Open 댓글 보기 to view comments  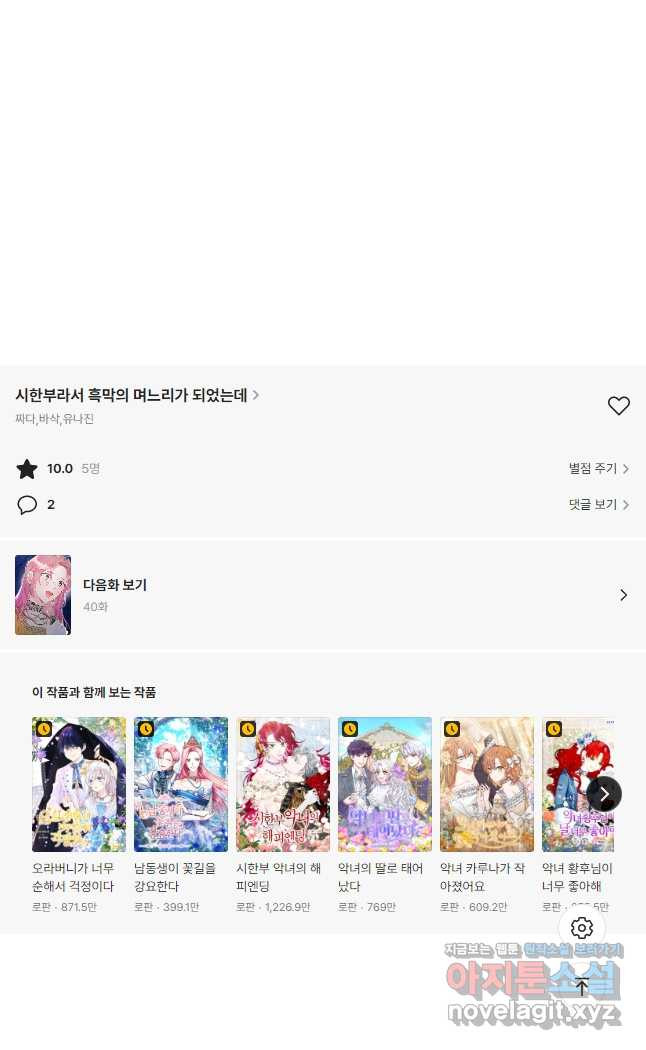(x=598, y=505)
